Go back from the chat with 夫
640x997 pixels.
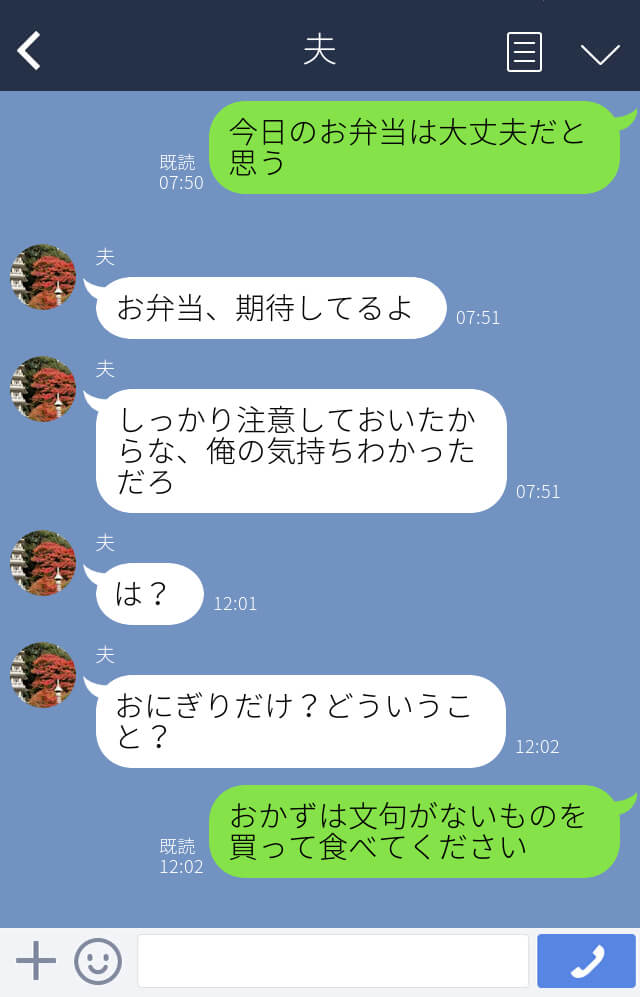click(29, 51)
